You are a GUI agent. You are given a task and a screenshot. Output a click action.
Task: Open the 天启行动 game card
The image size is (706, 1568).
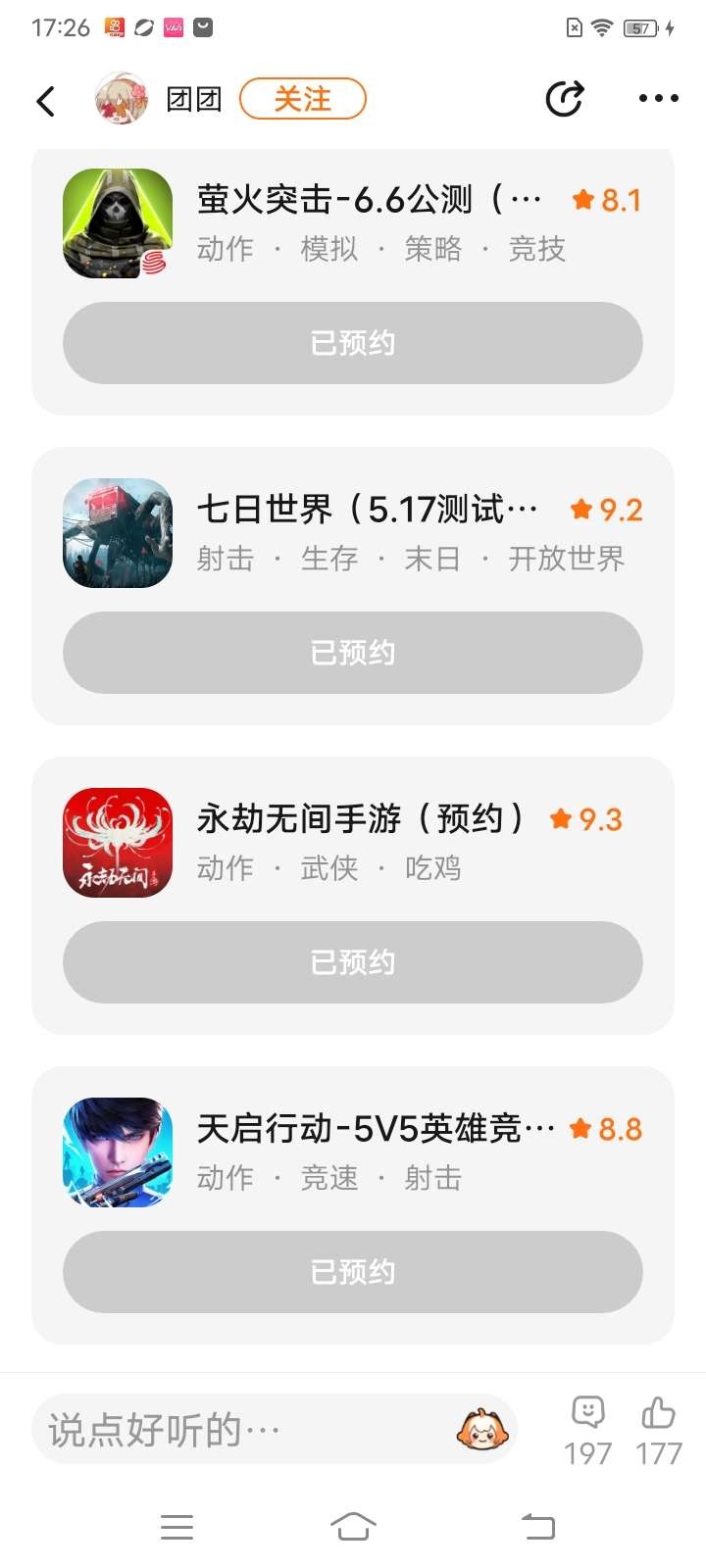tap(373, 1152)
